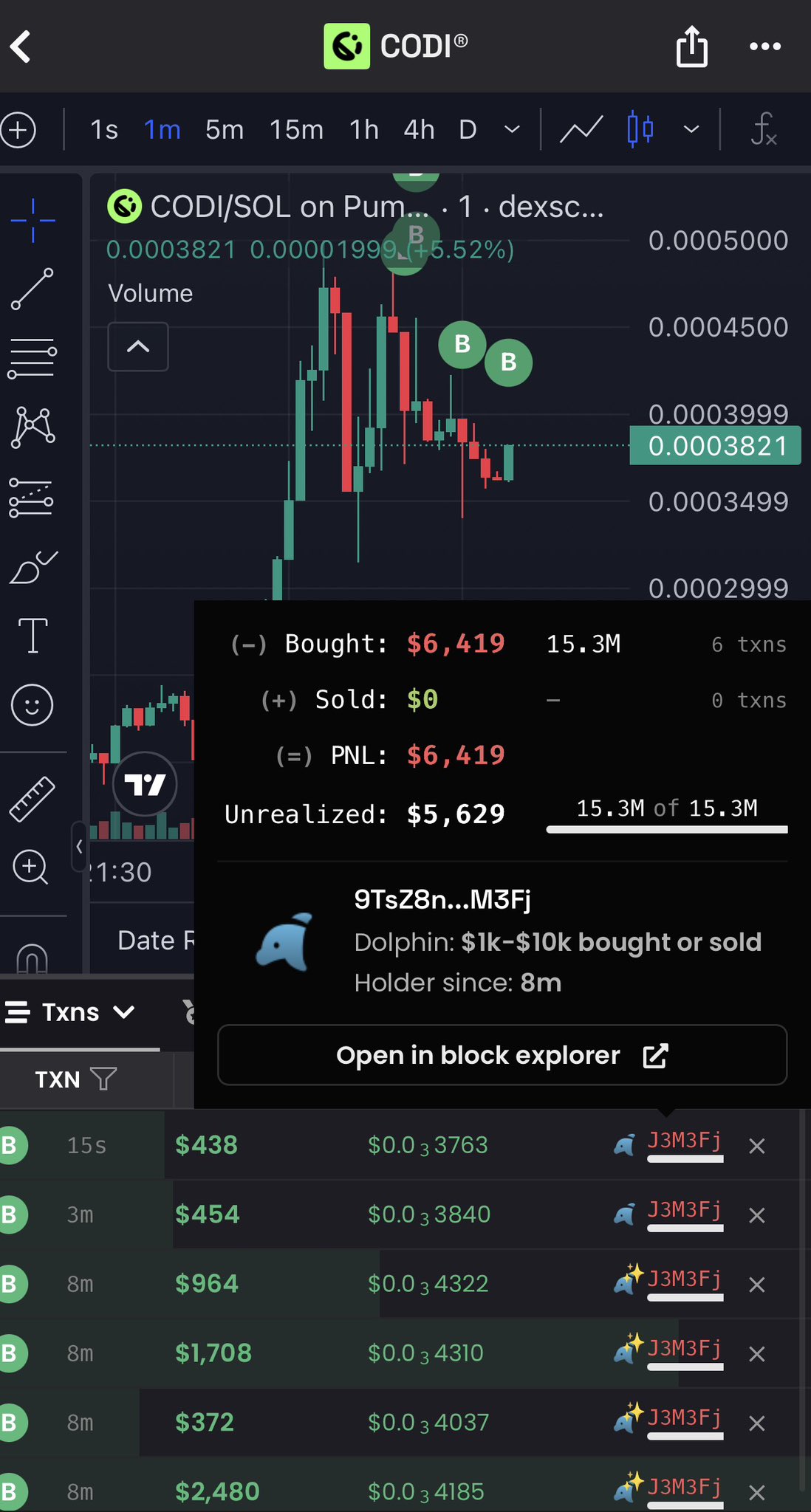
Task: Change chart interval to 1h
Action: 363,130
